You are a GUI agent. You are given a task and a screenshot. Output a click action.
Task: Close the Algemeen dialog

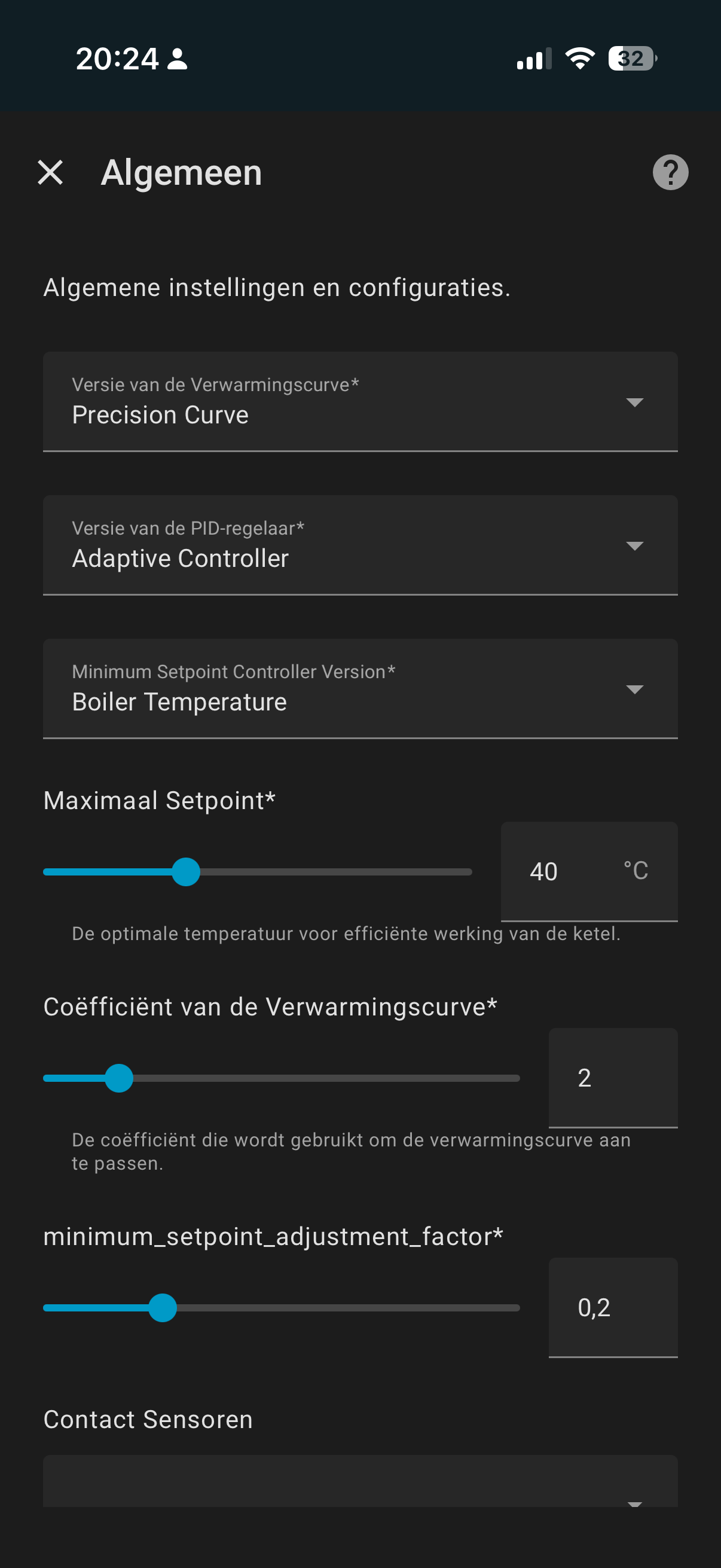click(x=50, y=172)
